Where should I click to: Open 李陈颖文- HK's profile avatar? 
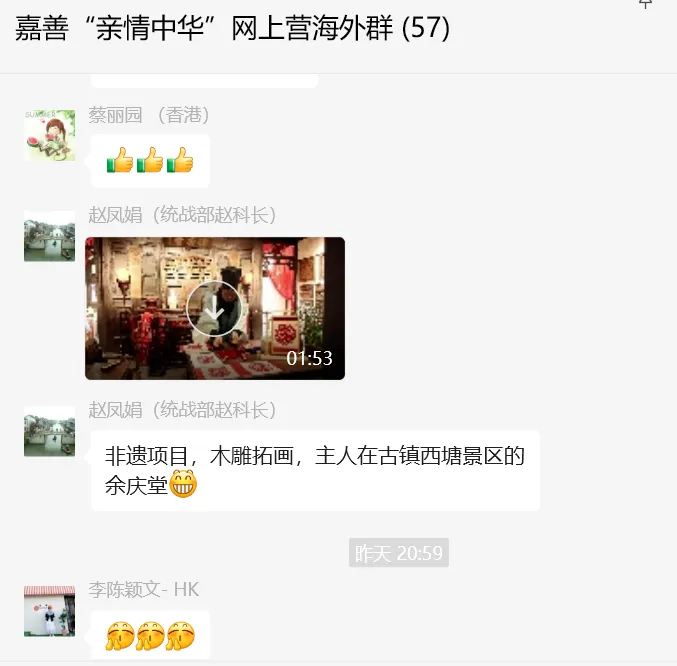49,611
